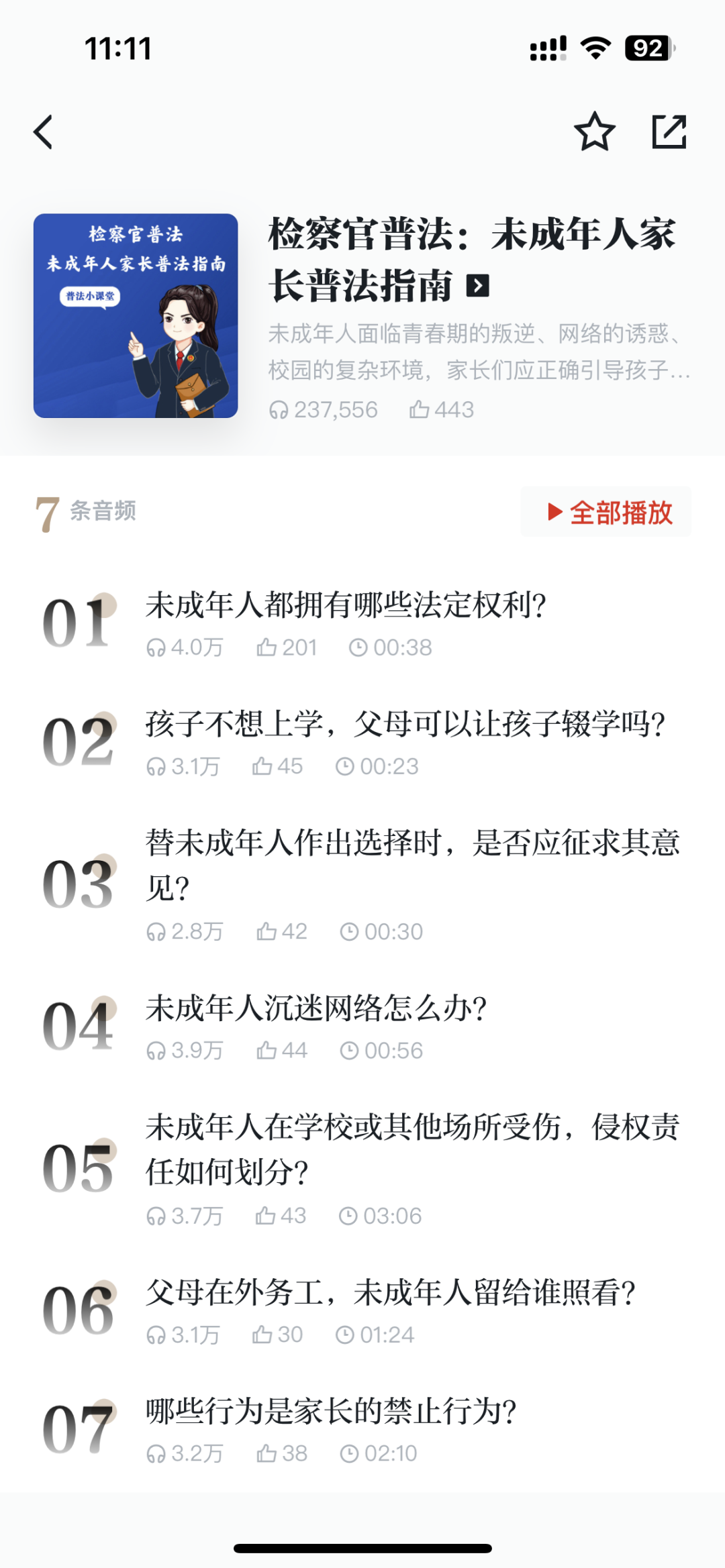Tap the thumbs-up icon showing 443 likes
This screenshot has height=1568, width=725.
(420, 410)
